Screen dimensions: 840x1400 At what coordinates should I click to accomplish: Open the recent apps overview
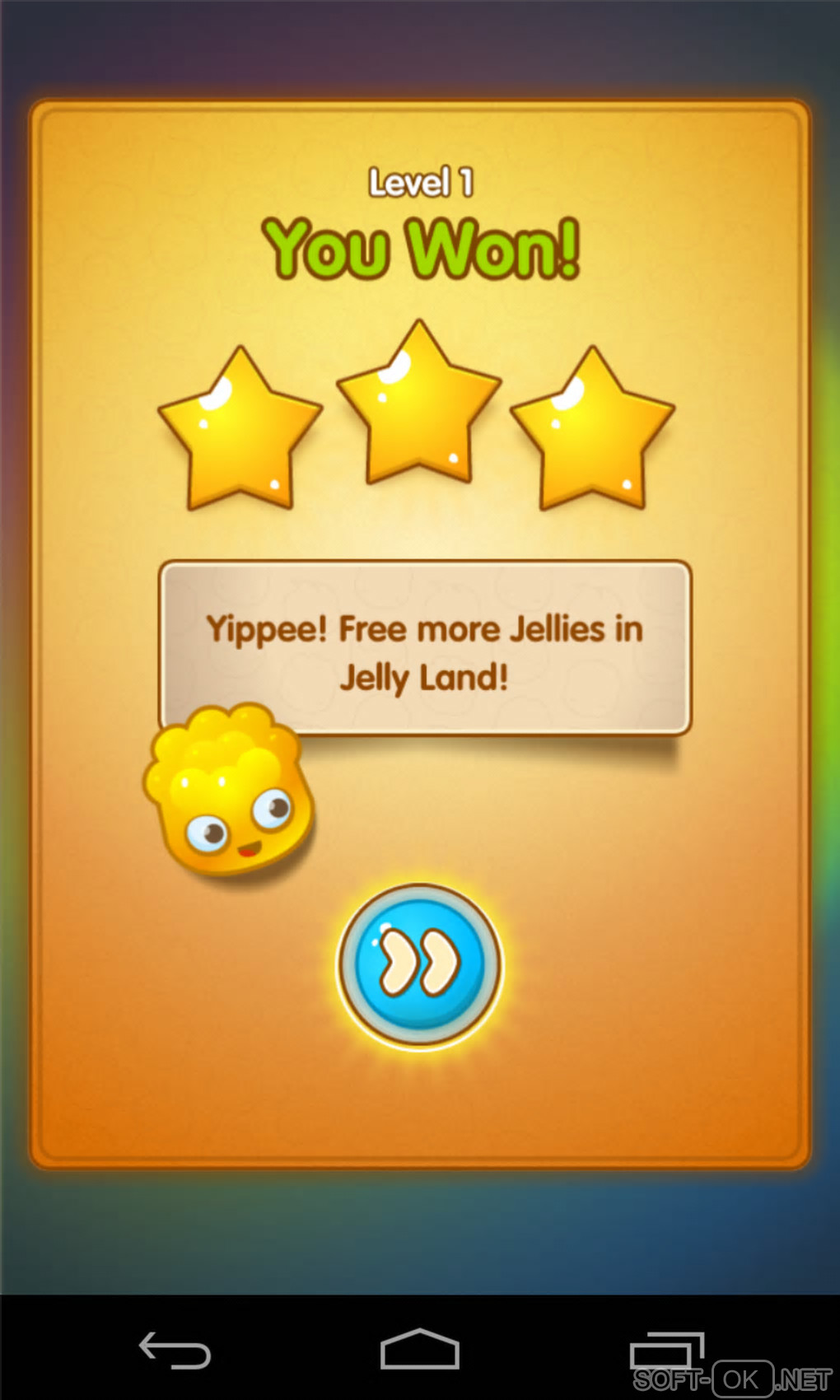(x=666, y=1350)
